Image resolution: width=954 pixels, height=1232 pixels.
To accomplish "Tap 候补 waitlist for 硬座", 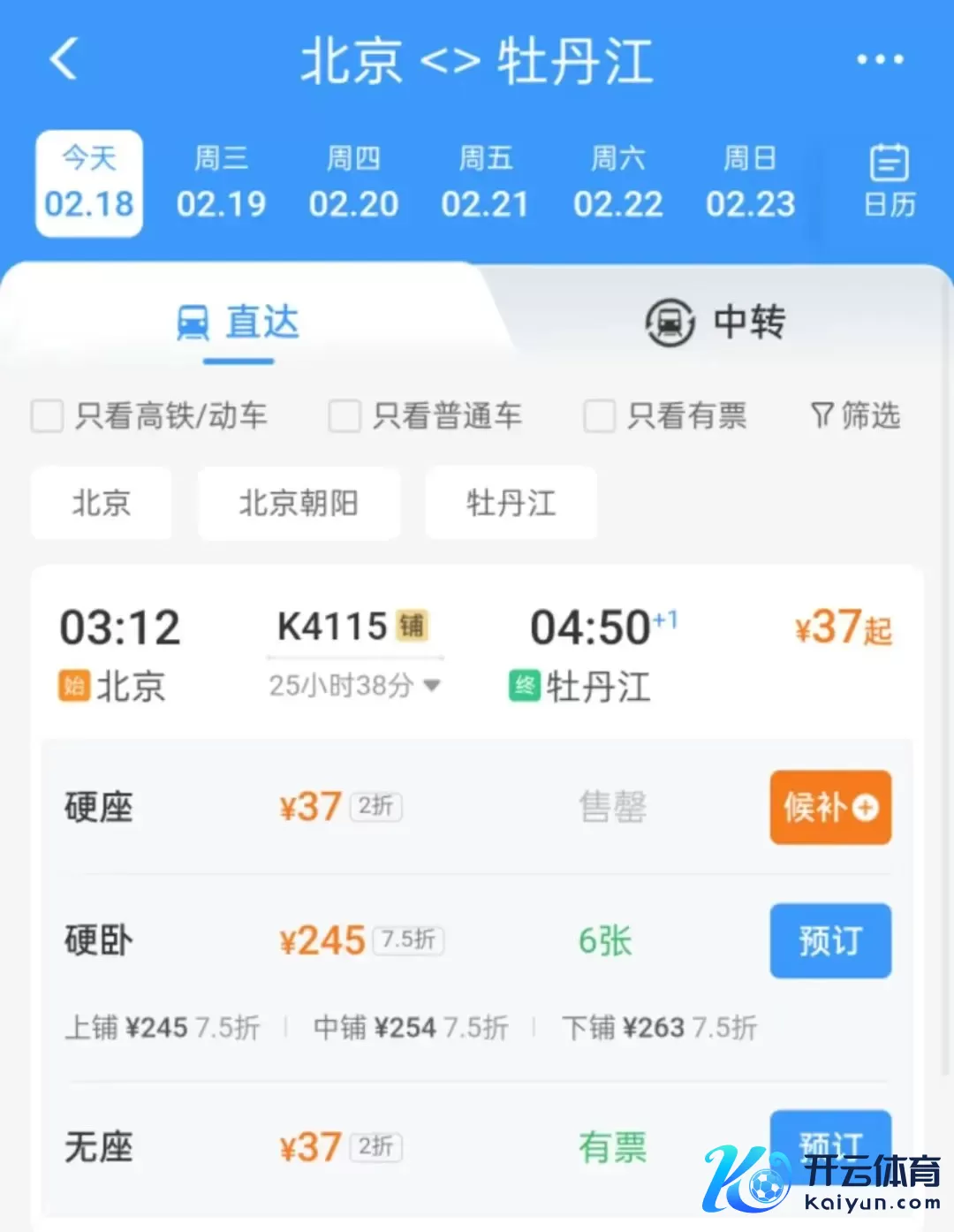I will (830, 807).
